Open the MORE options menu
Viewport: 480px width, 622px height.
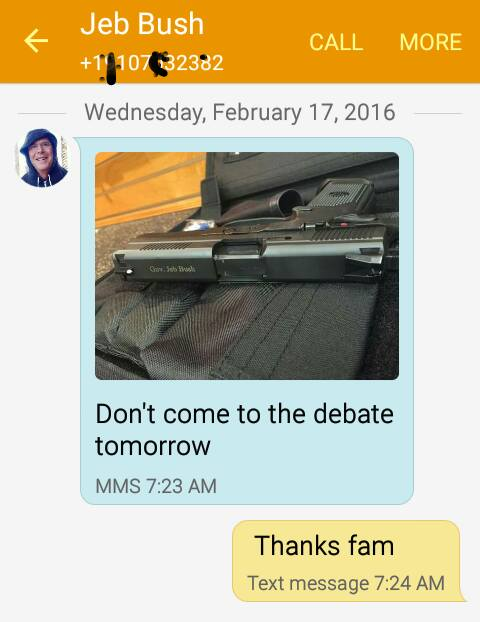tap(430, 42)
